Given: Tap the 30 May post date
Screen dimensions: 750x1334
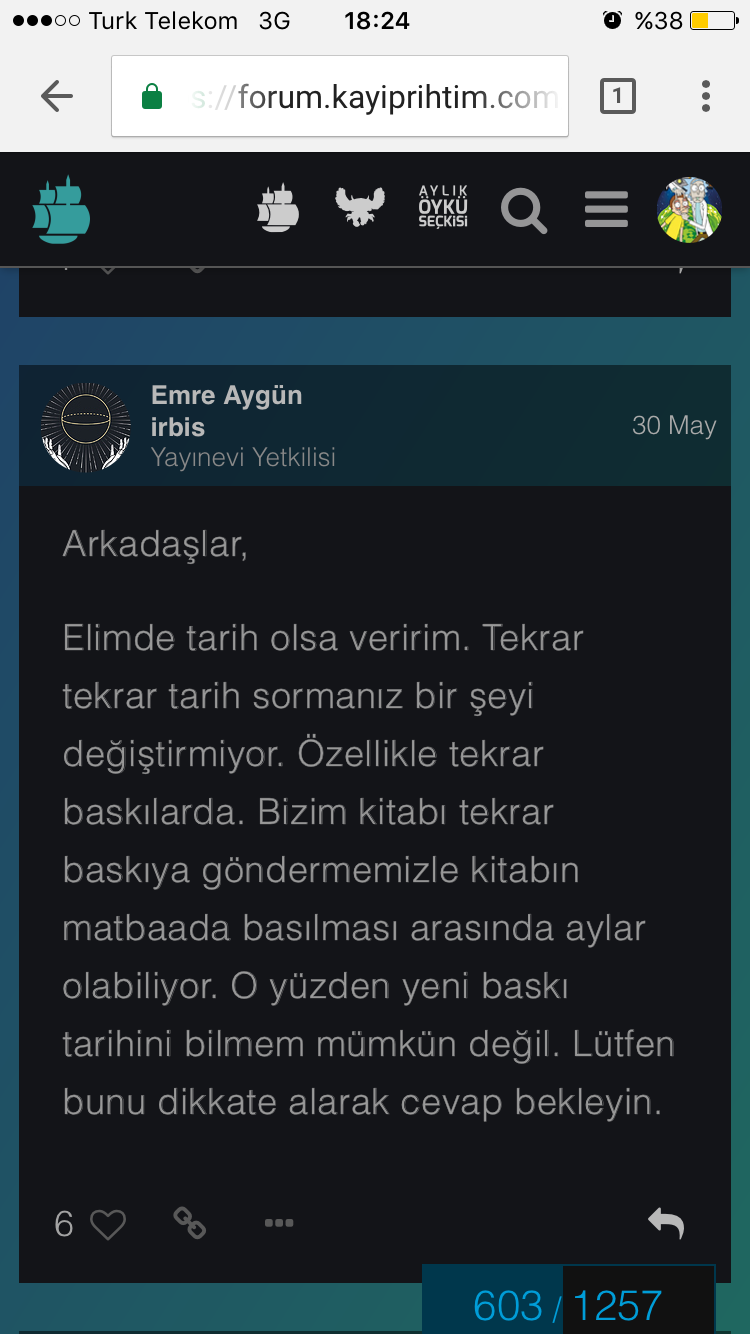Looking at the screenshot, I should coord(674,425).
